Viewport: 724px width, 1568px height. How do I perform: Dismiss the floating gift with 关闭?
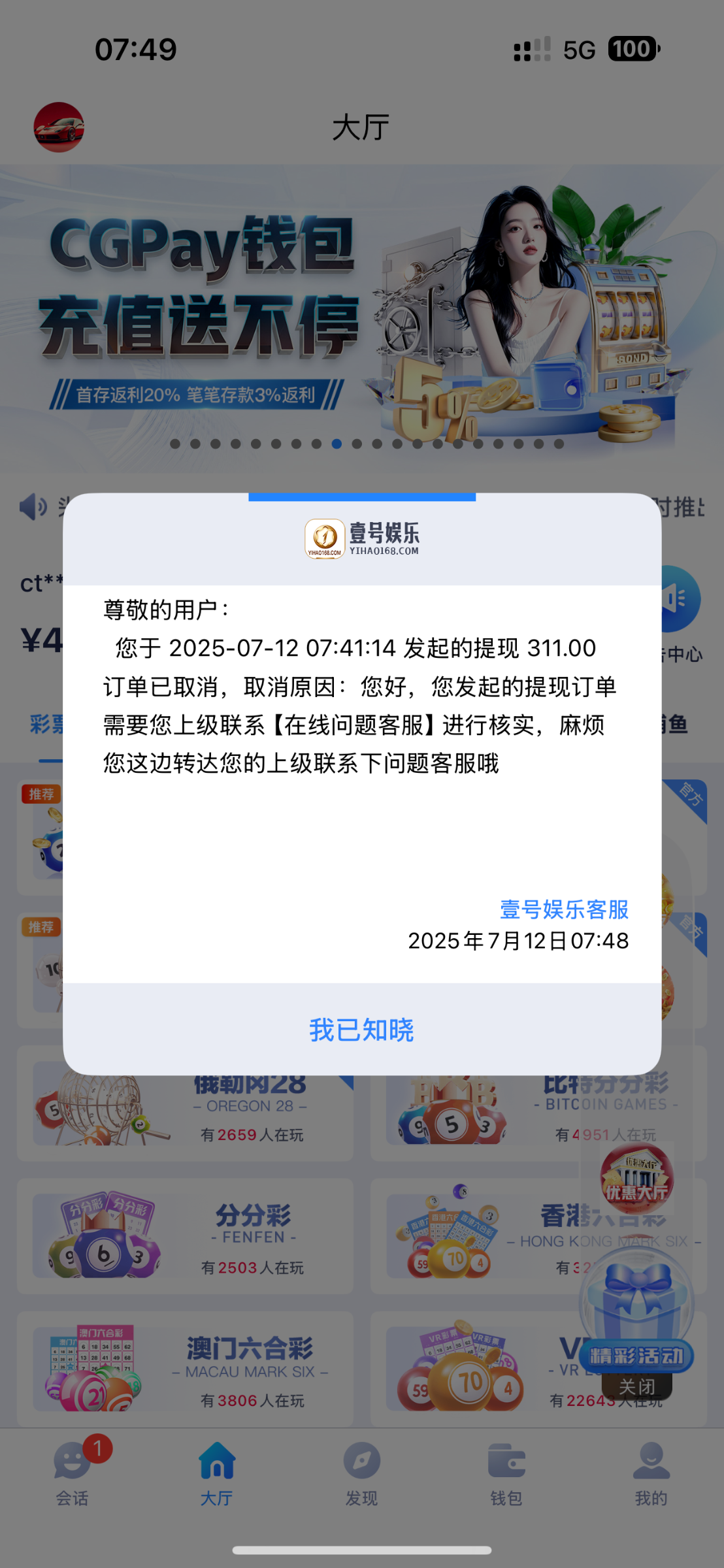(636, 1386)
